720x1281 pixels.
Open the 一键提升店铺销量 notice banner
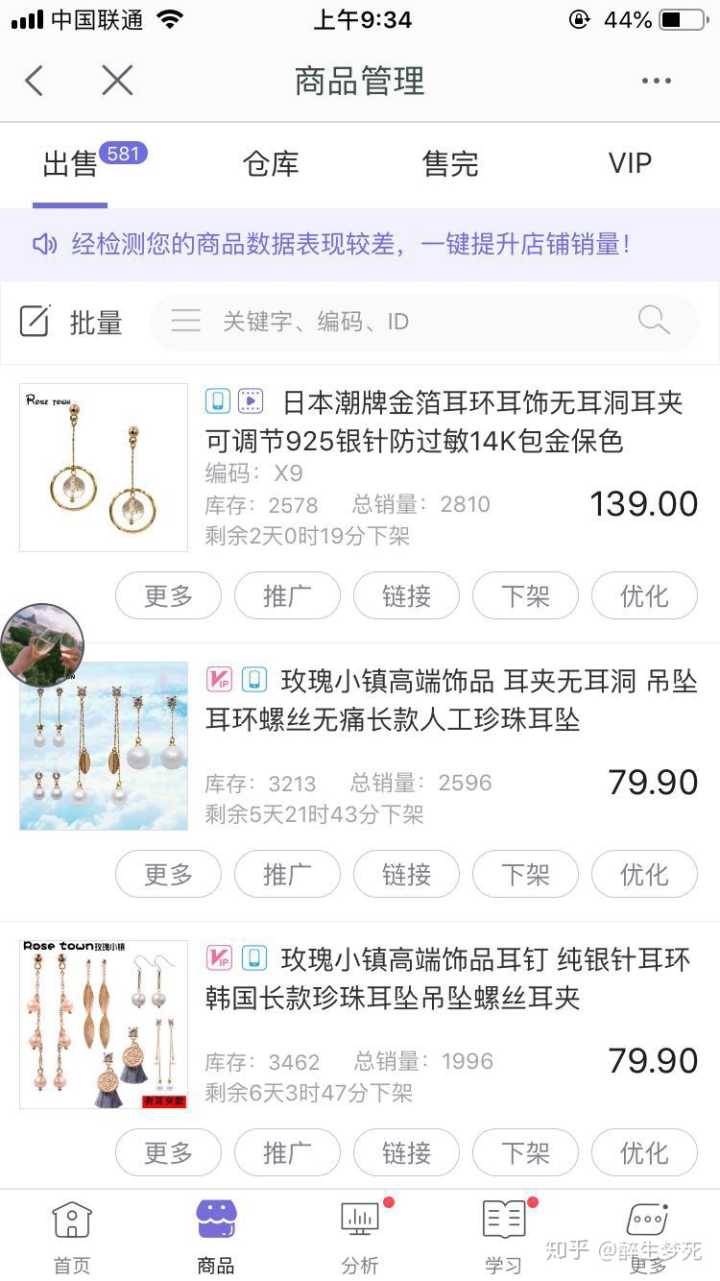pyautogui.click(x=350, y=244)
